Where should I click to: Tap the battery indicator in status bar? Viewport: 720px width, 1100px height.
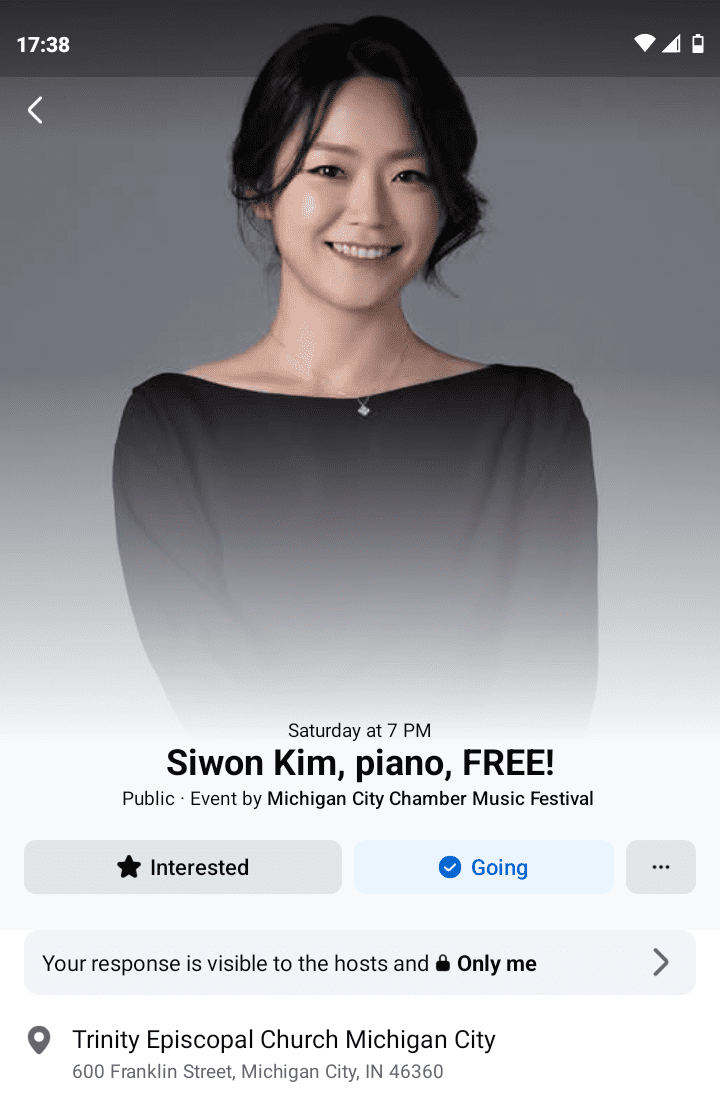tap(698, 43)
